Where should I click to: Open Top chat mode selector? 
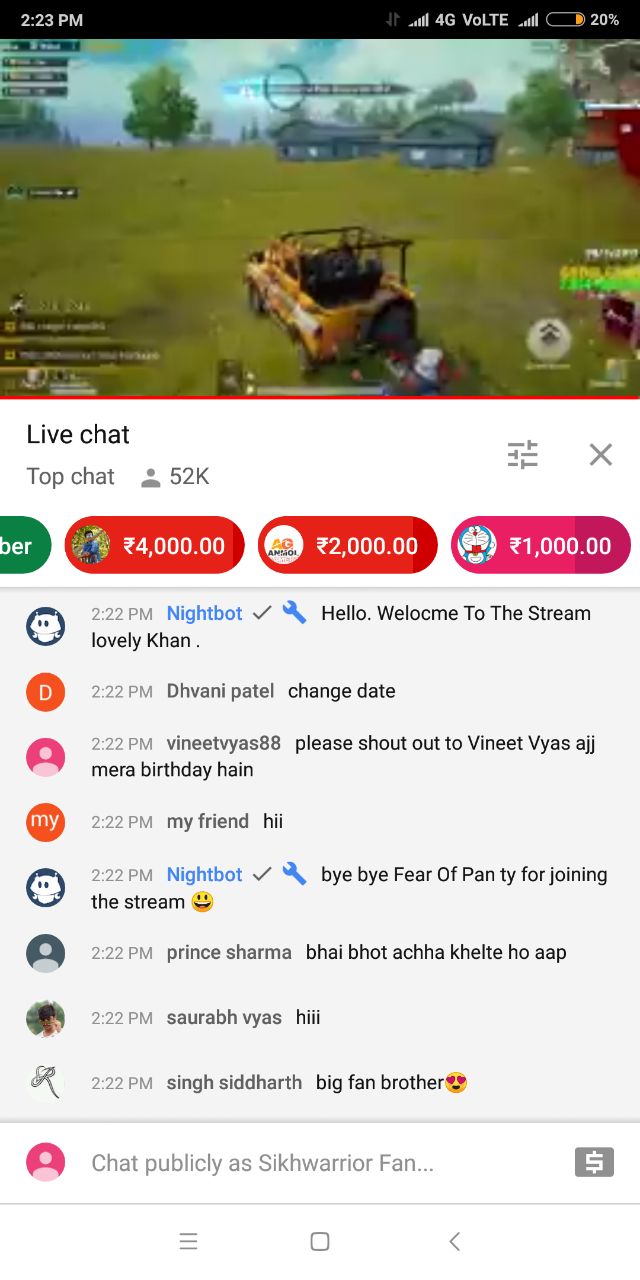70,476
